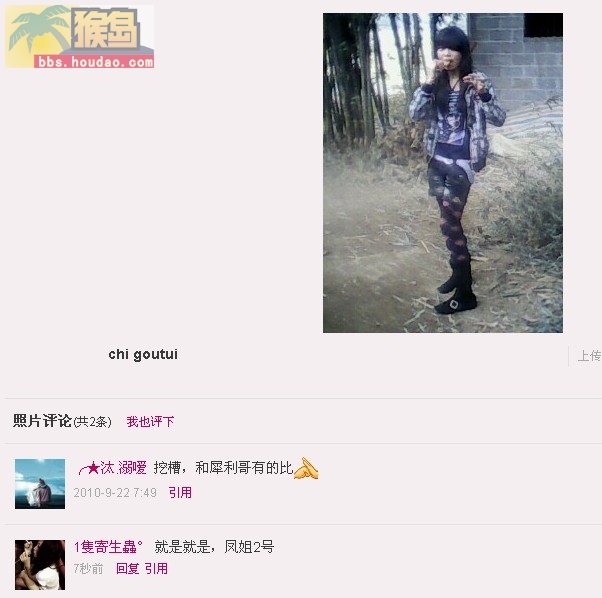Screen dimensions: 602x598
Task: Reply to 1隻寄生蟲°'s comment with 回复
Action: (127, 568)
